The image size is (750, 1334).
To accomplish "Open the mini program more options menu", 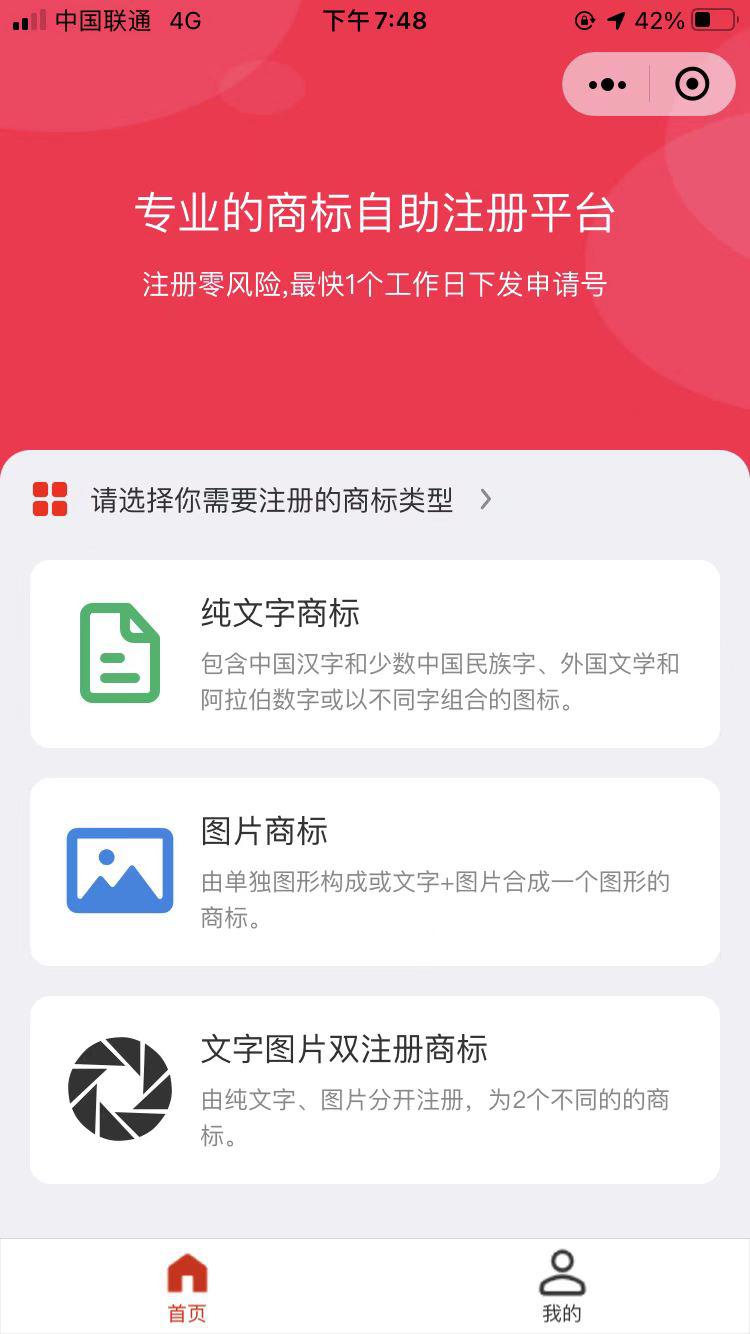I will coord(608,85).
